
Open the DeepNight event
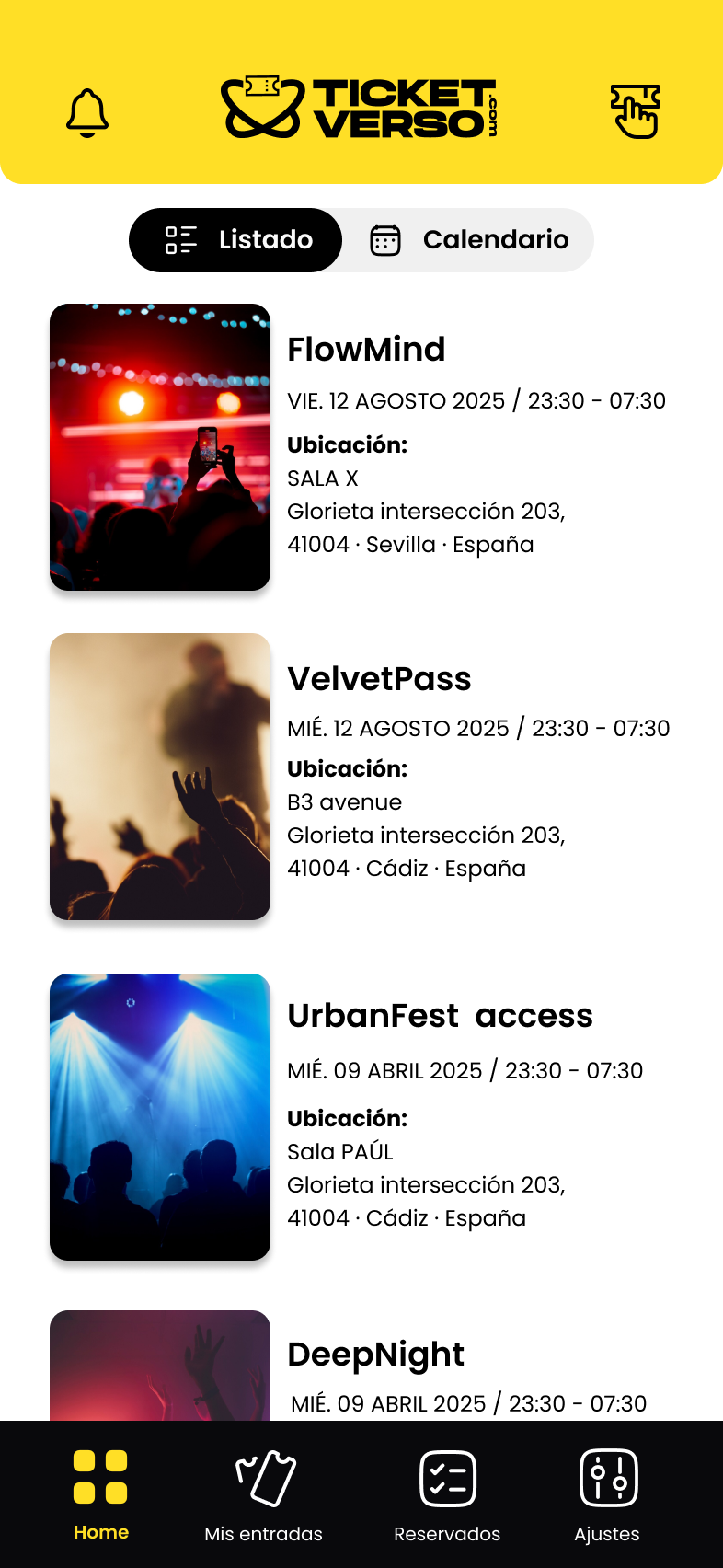point(375,1355)
